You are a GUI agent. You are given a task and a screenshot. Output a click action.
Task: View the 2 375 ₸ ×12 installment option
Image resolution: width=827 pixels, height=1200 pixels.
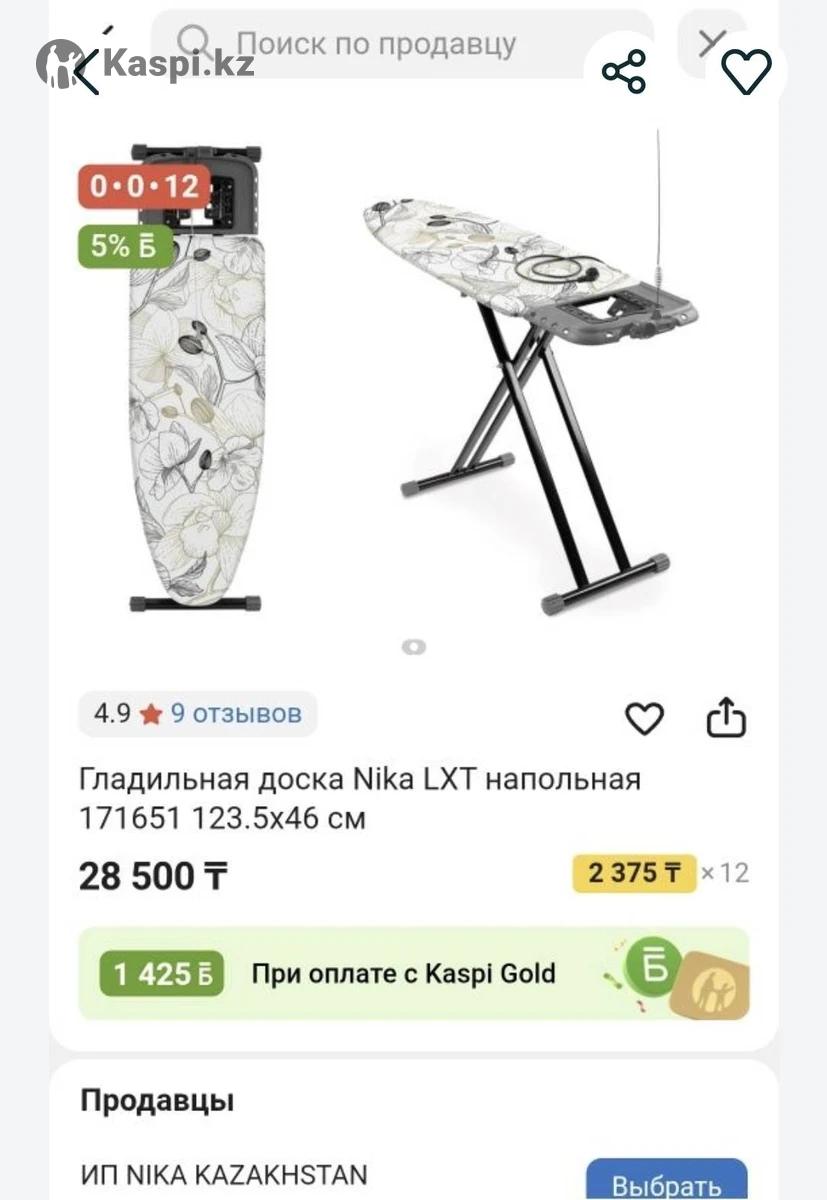tap(660, 873)
